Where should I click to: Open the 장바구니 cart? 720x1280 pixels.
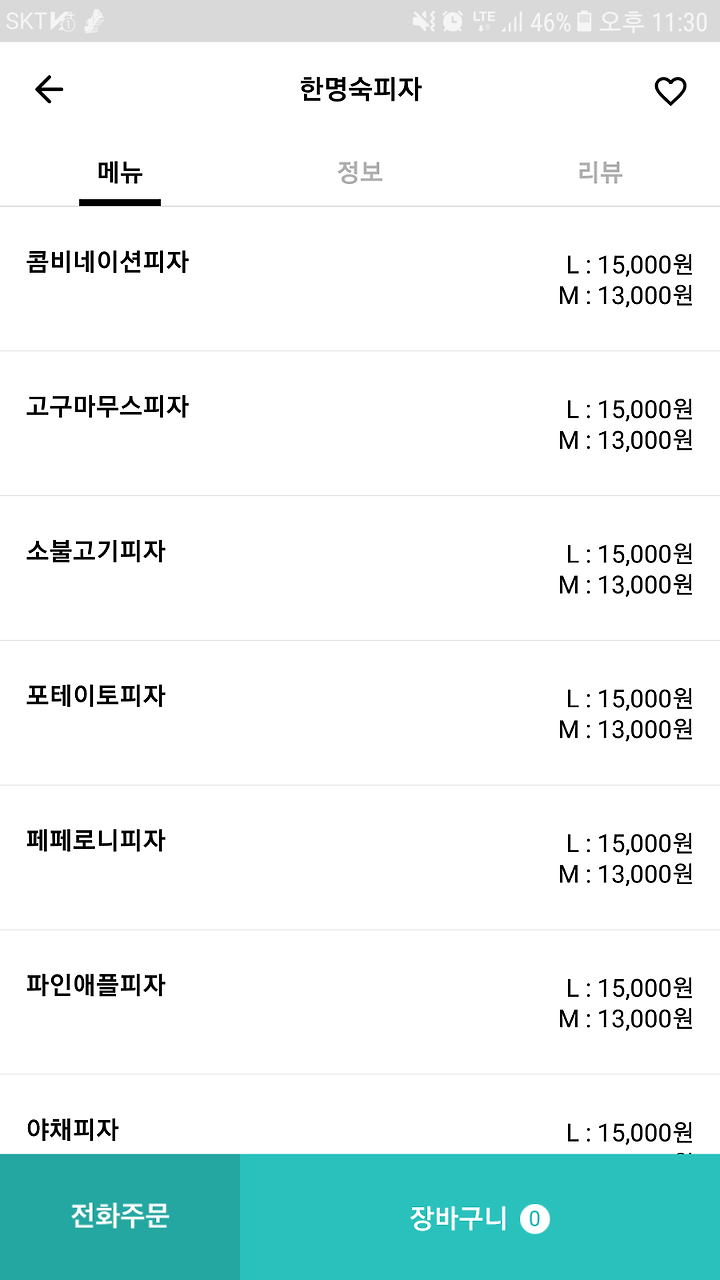click(480, 1217)
